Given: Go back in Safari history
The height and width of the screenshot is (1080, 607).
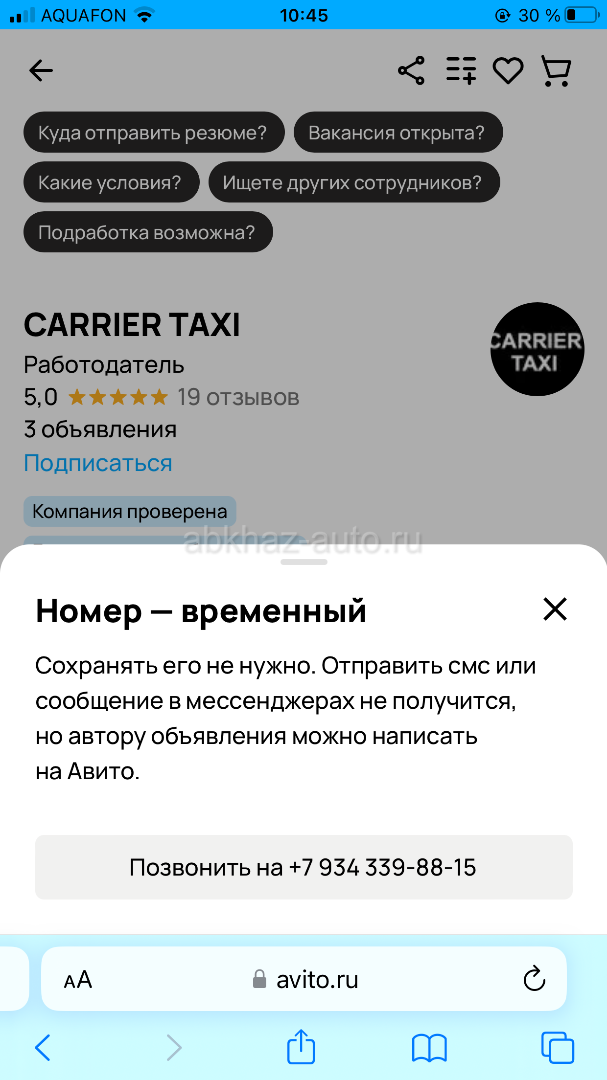Looking at the screenshot, I should click(x=43, y=1048).
